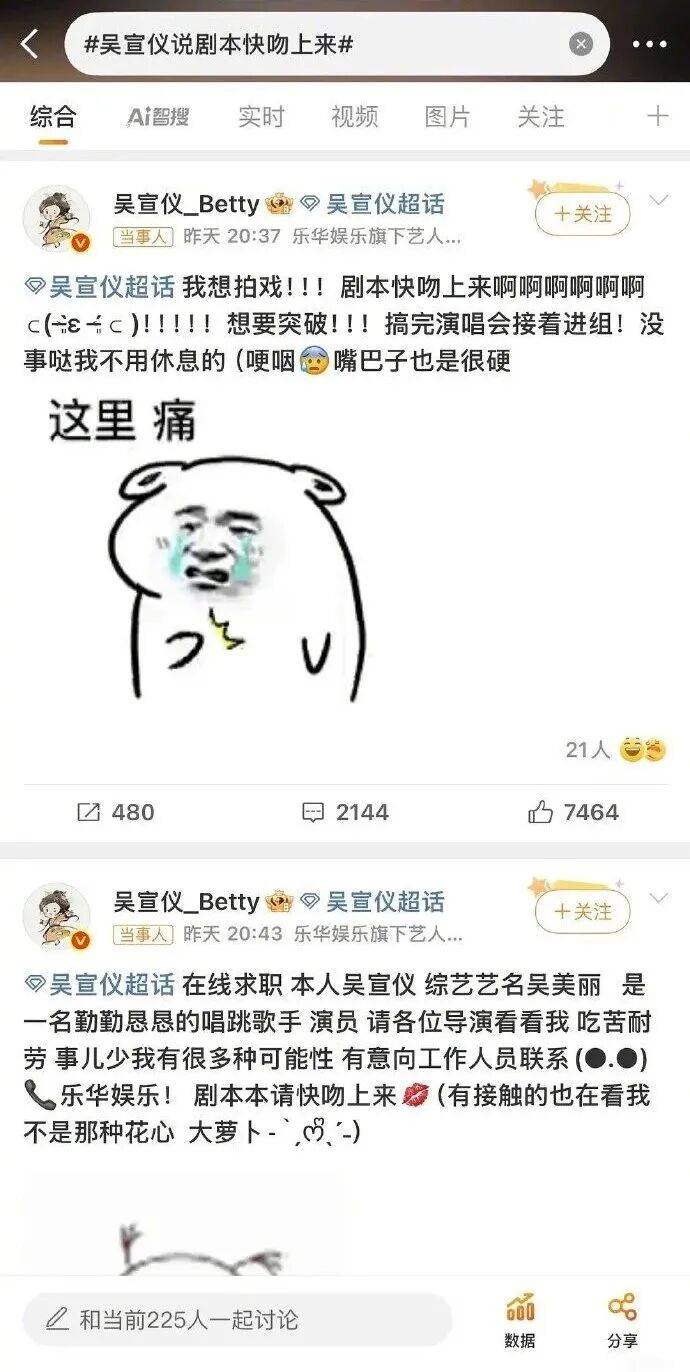Open the 数据 statistics button
This screenshot has height=1372, width=690.
(x=520, y=1320)
